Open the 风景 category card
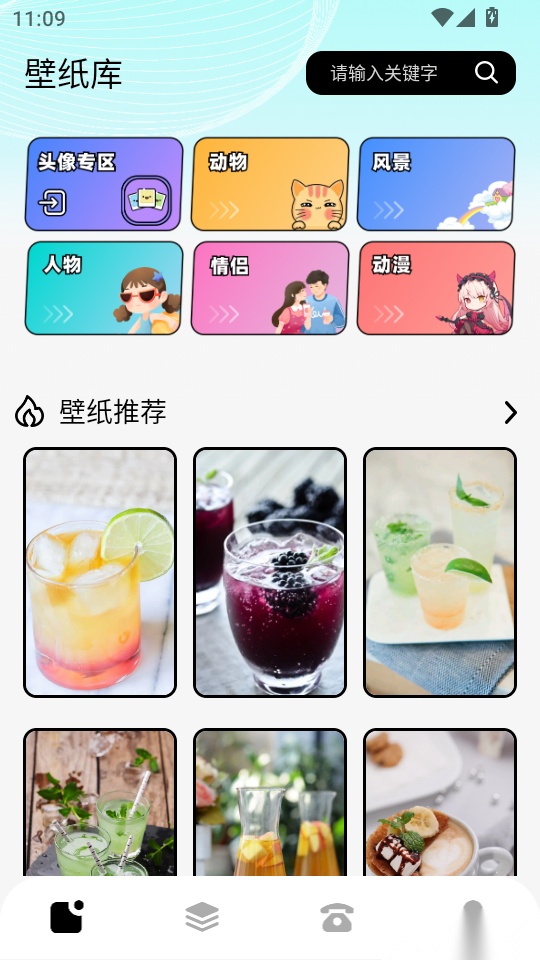This screenshot has height=960, width=540. (x=436, y=184)
